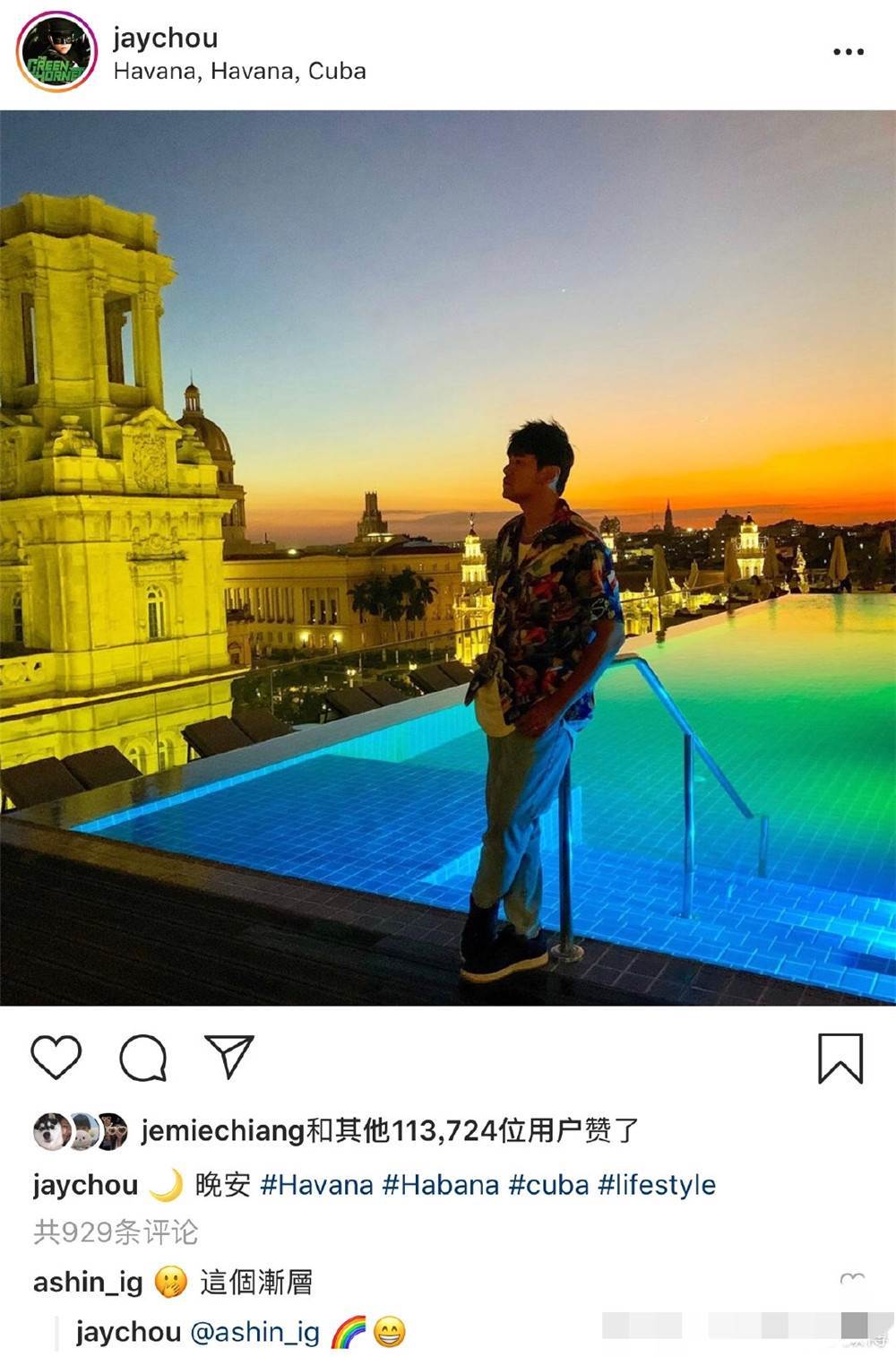Open the #cuba hashtag
This screenshot has width=896, height=1357.
click(548, 1185)
